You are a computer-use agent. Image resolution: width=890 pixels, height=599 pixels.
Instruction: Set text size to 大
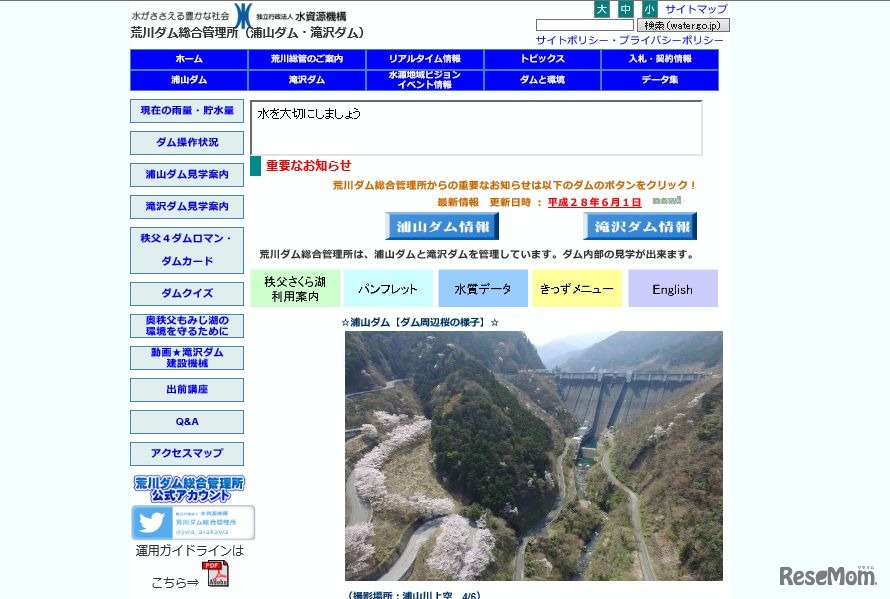(x=601, y=9)
